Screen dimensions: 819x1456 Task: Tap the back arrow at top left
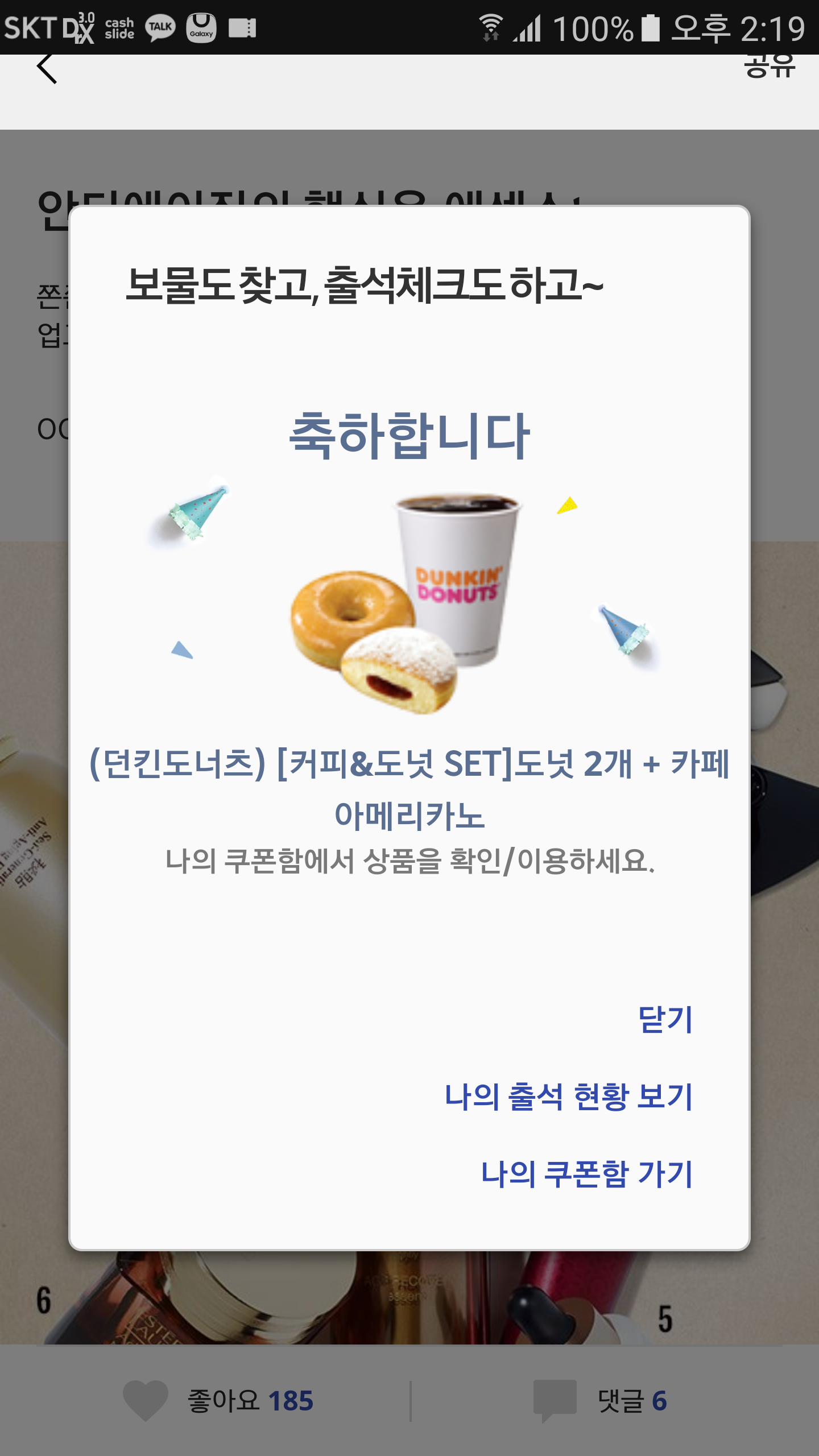47,68
